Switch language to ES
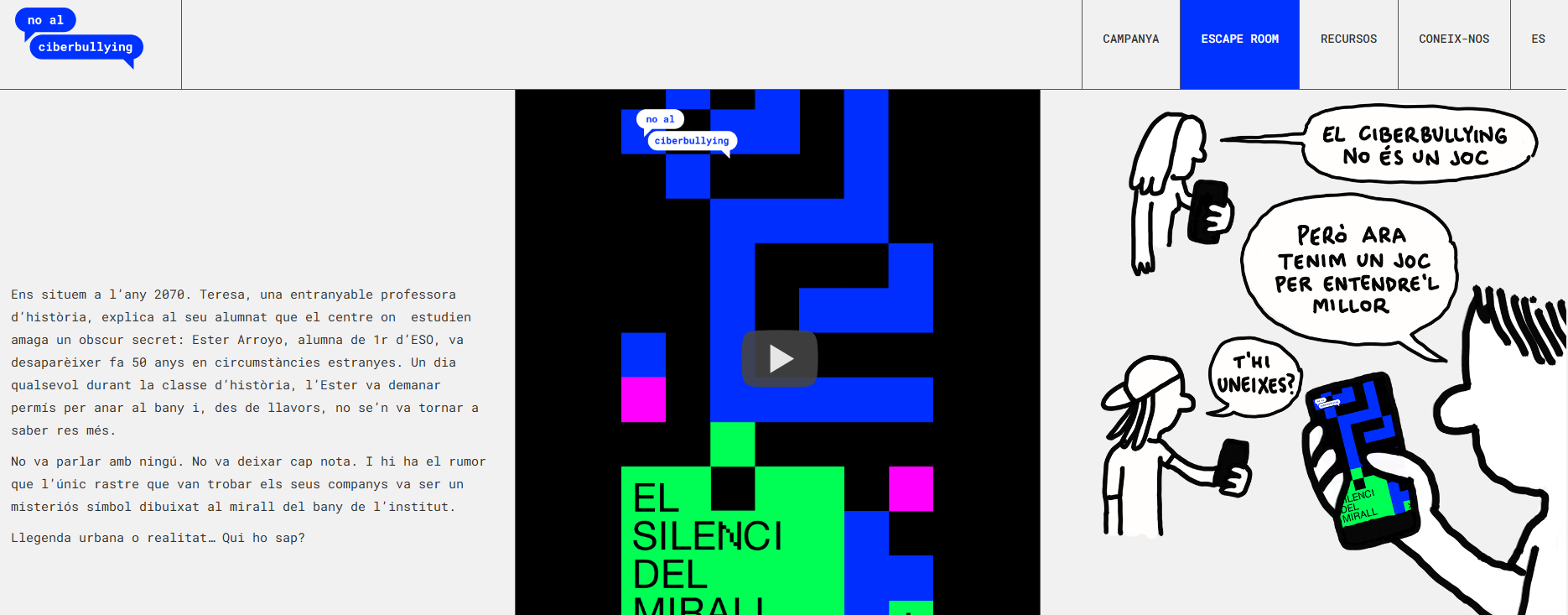This screenshot has height=615, width=1568. (x=1538, y=39)
